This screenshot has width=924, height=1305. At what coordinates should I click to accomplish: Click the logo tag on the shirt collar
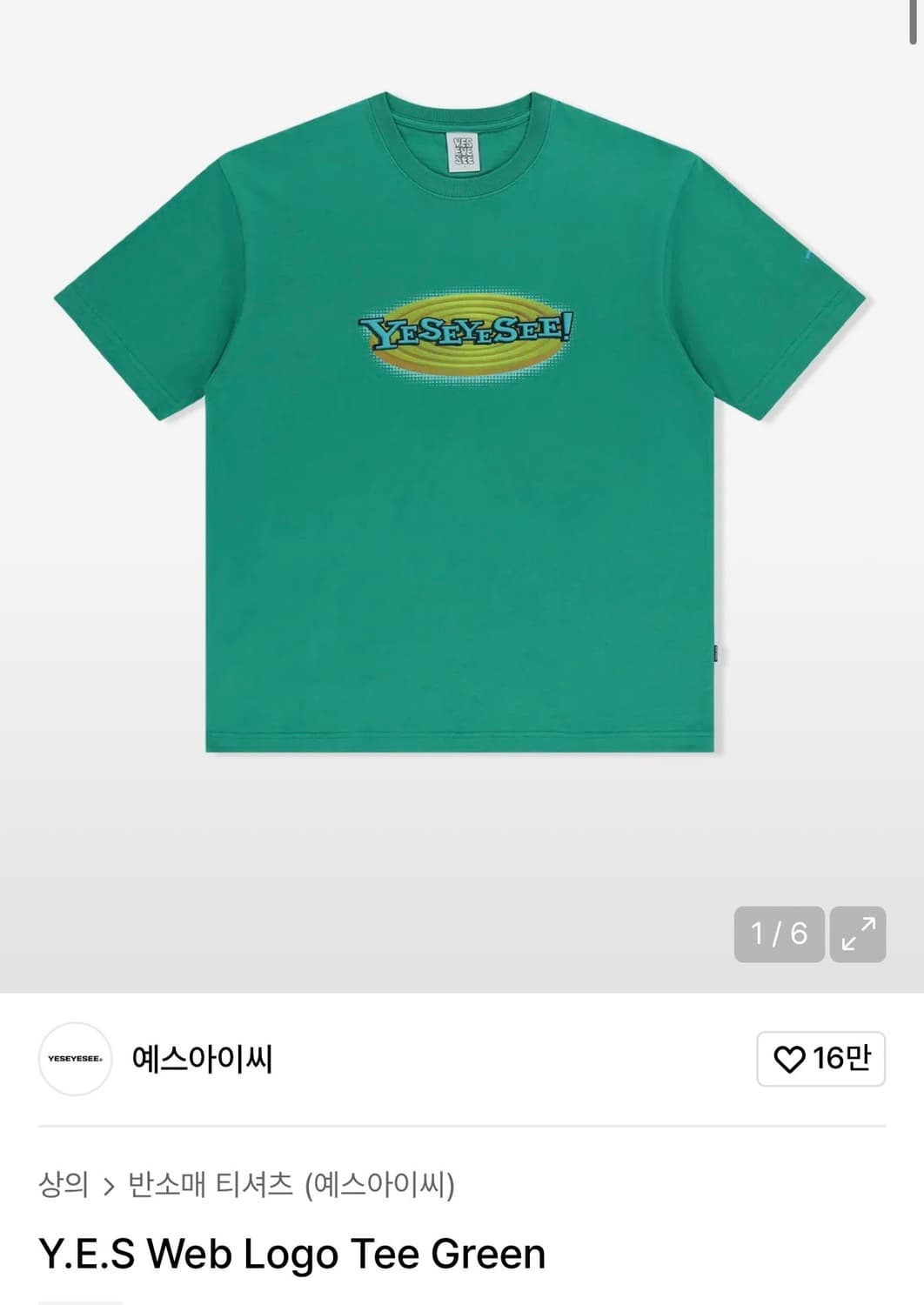tap(465, 150)
